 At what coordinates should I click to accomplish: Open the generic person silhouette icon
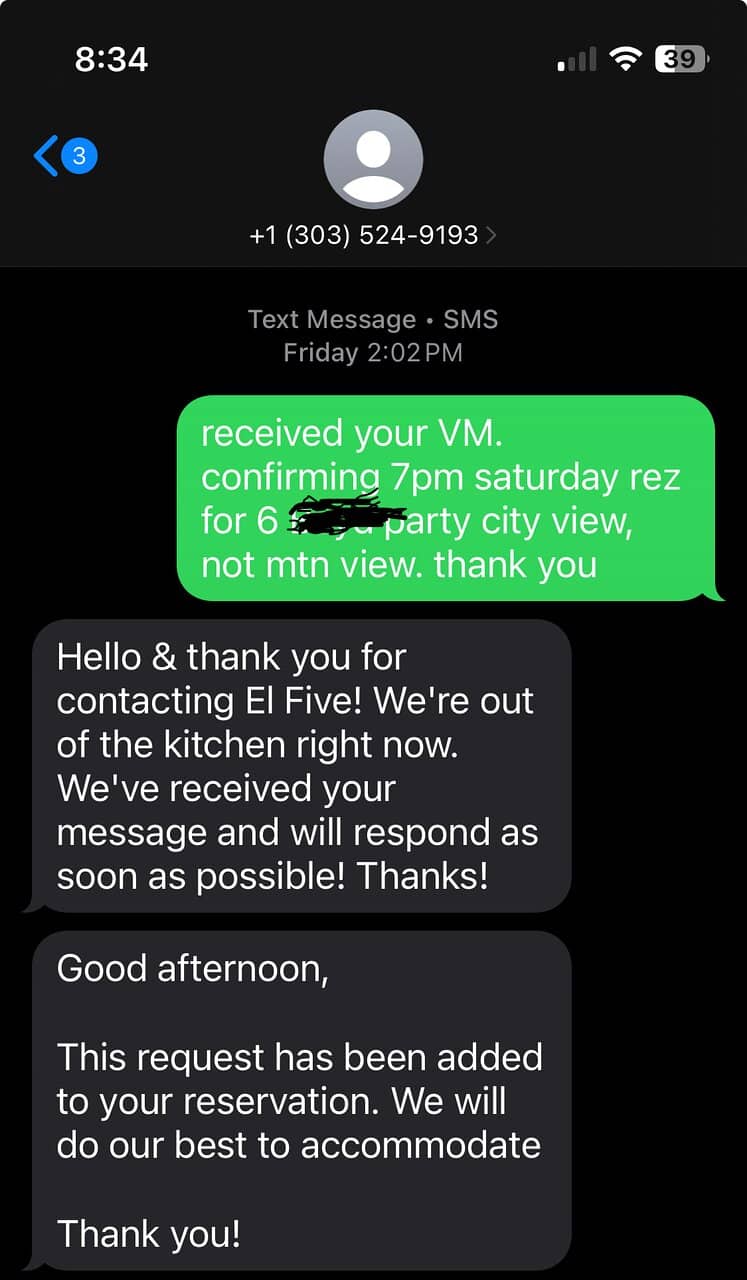point(373,160)
